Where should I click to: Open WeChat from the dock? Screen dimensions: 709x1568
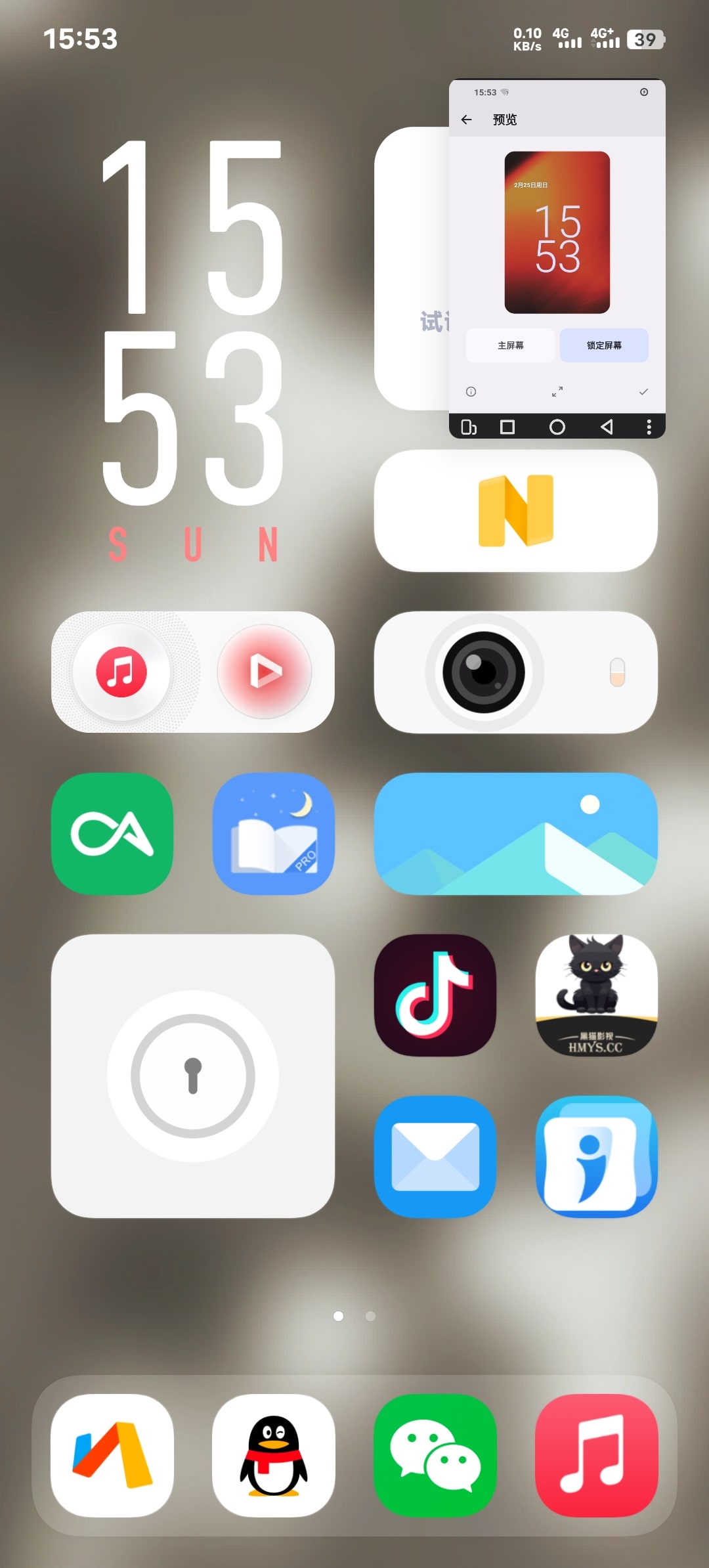(435, 1455)
